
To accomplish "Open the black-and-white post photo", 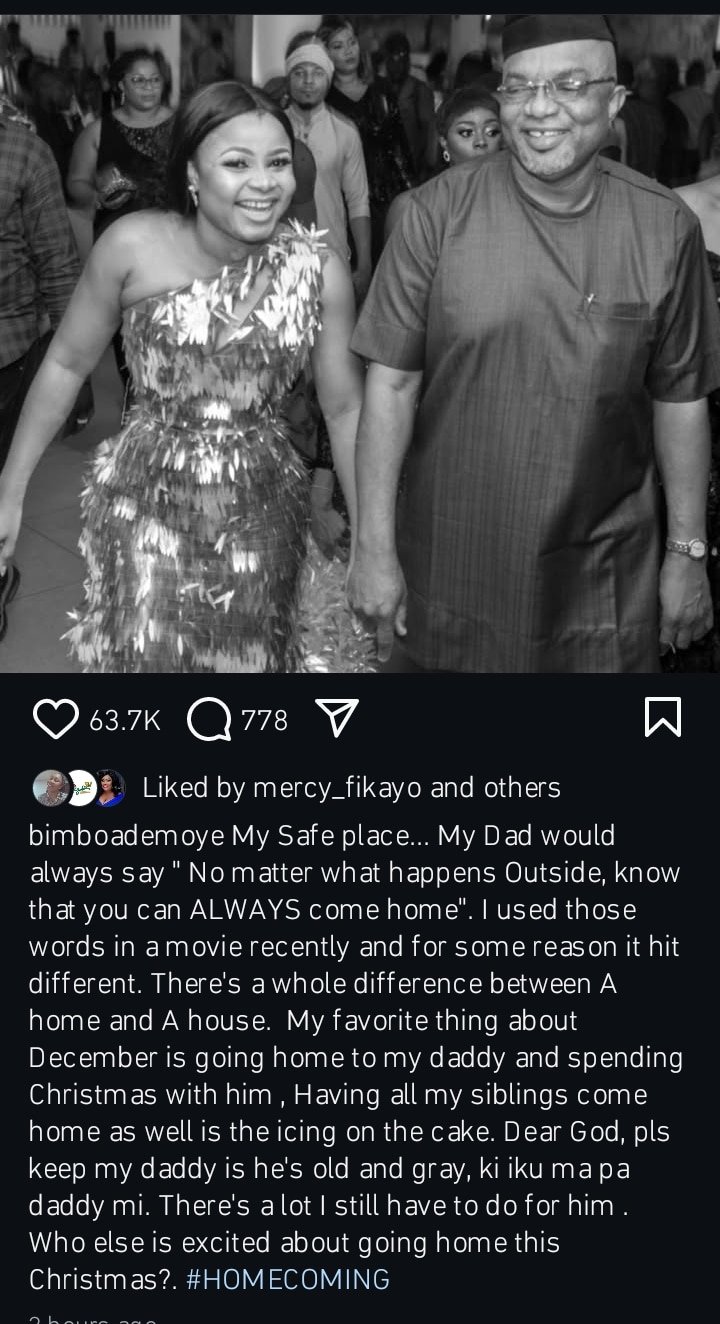I will click(360, 336).
